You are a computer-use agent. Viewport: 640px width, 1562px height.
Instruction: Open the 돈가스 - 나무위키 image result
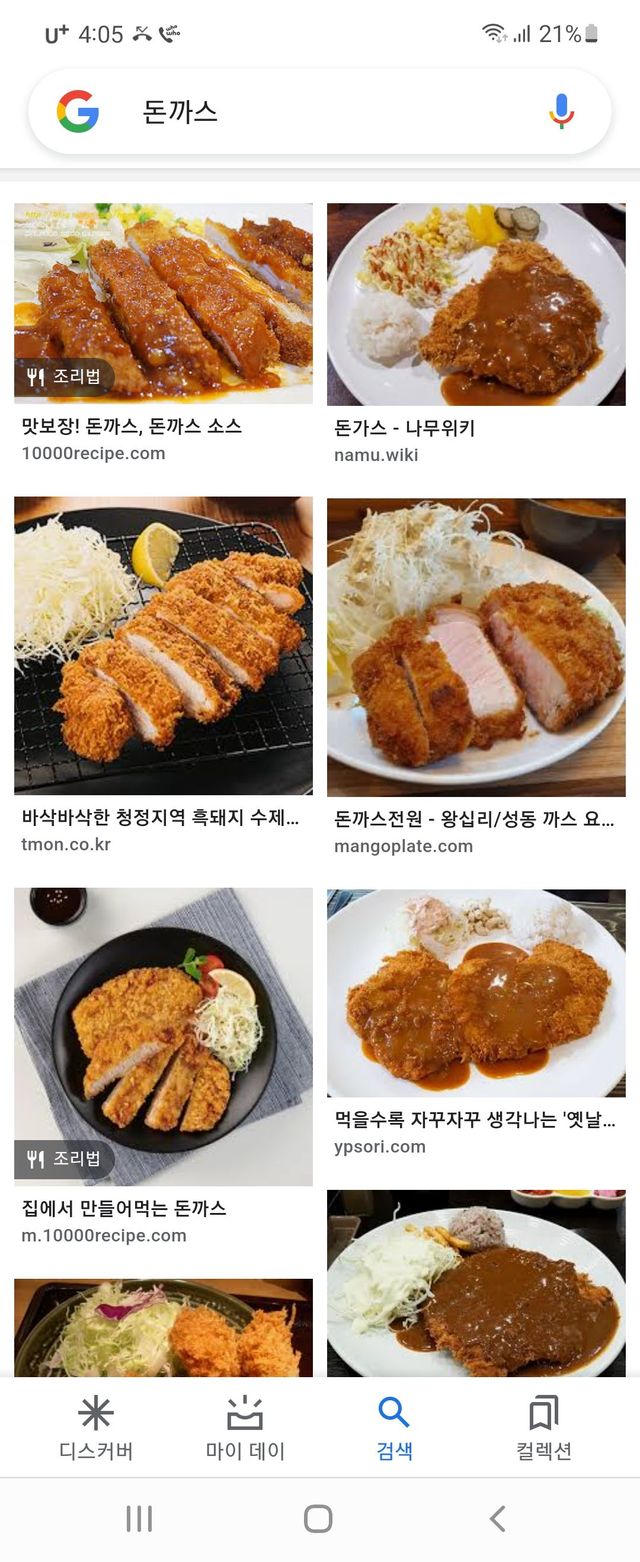(x=476, y=304)
